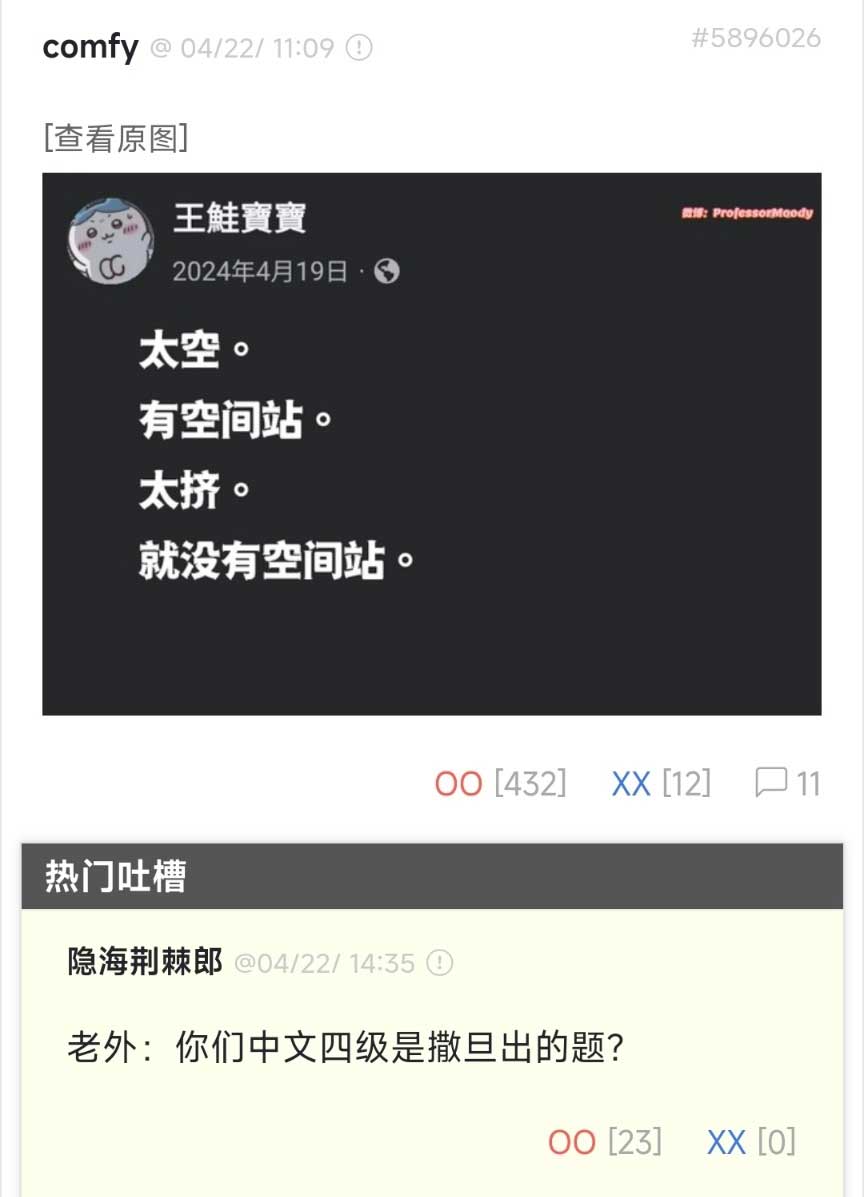Screen dimensions: 864x1197
Task: Open the 王鮭寶寶 screenshot image in the post
Action: pos(431,443)
